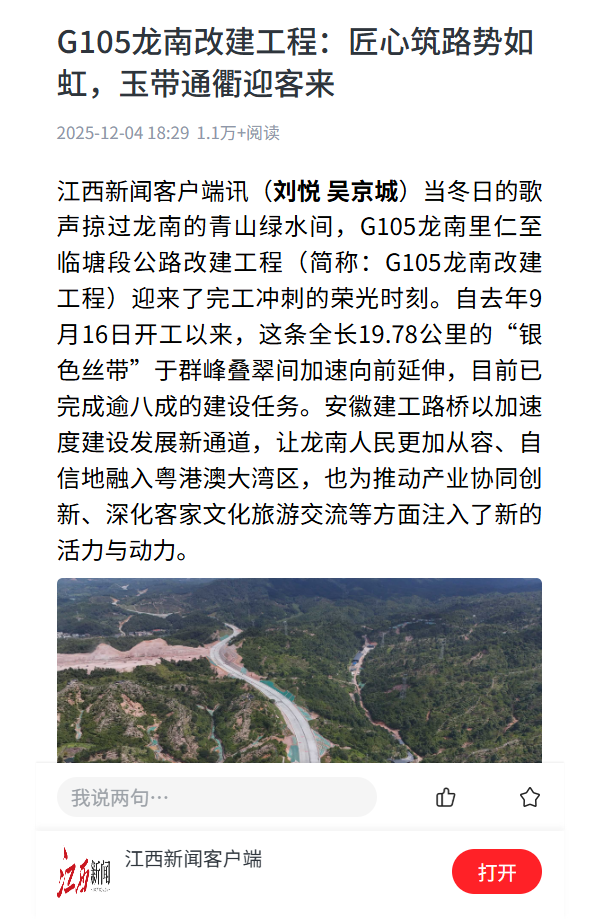Open the aerial road photo in the article
Image resolution: width=601 pixels, height=920 pixels.
pos(299,670)
